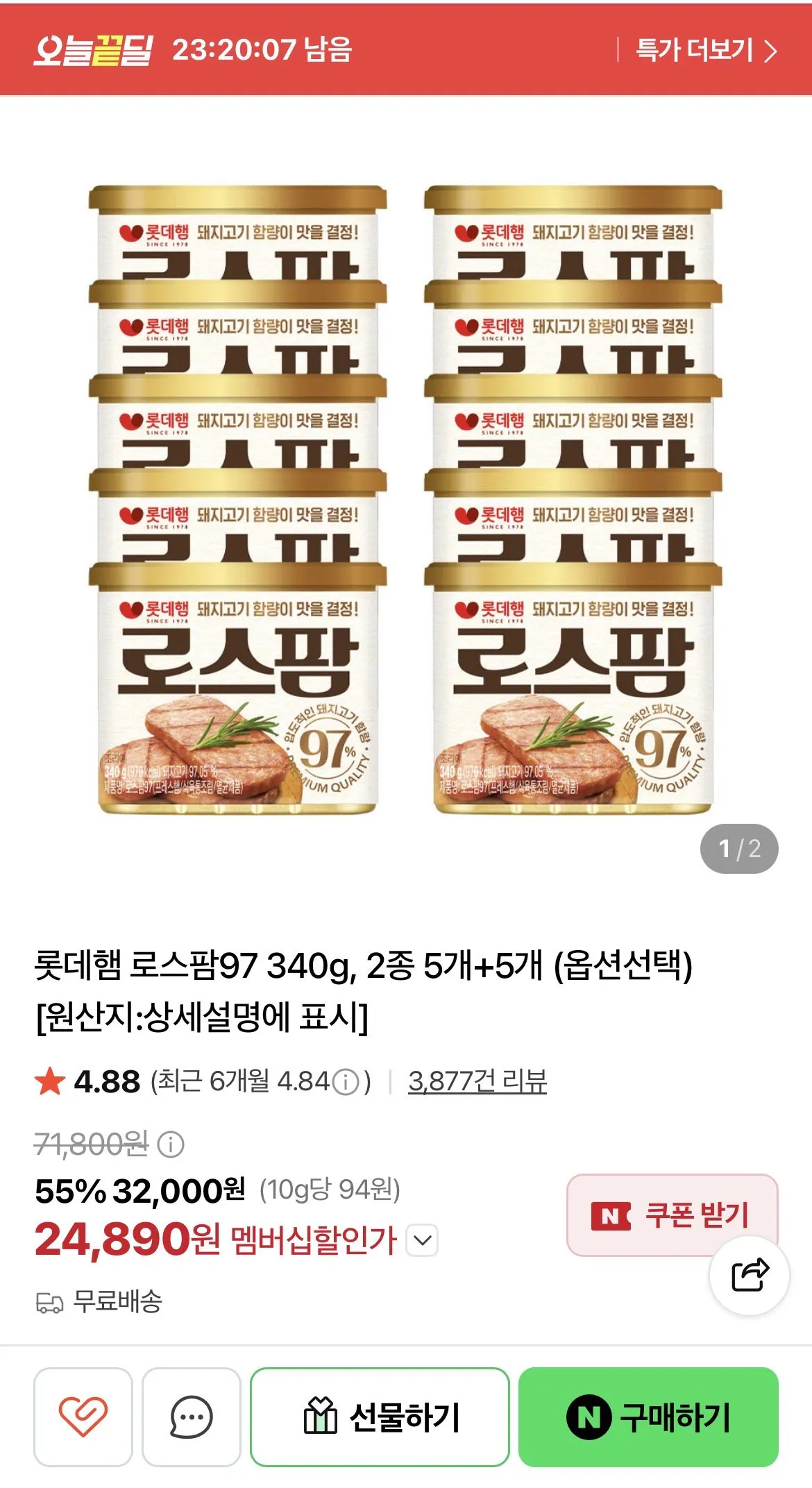The height and width of the screenshot is (1488, 812).
Task: Tap 구매하기 to purchase
Action: click(x=648, y=1417)
